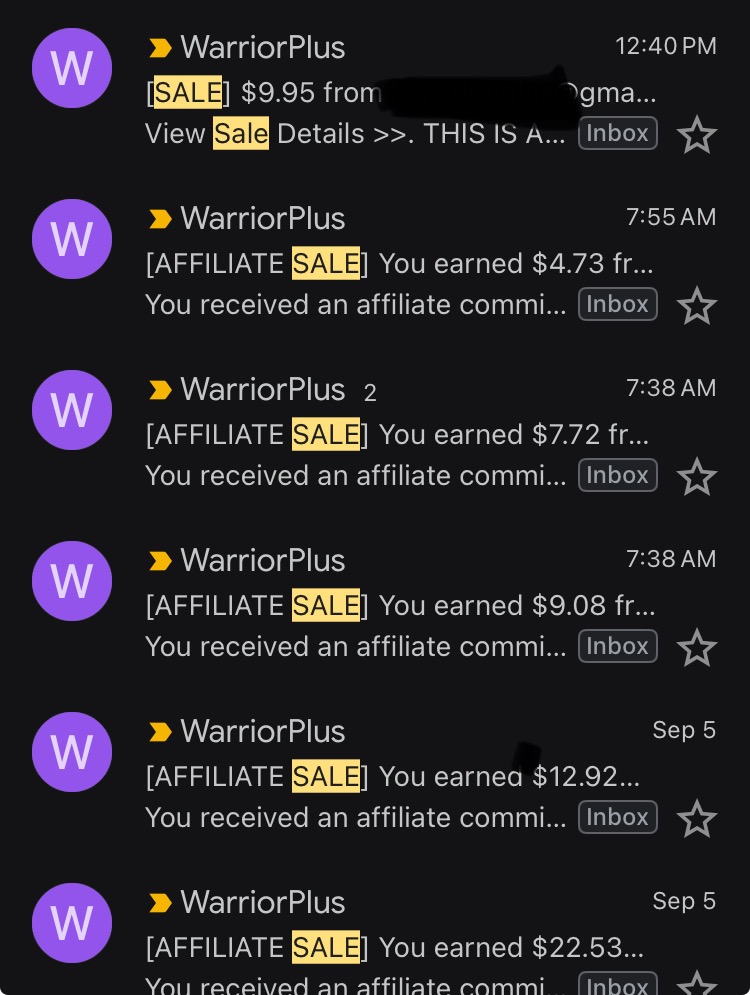
Task: Star the $9.95 SALE email
Action: pyautogui.click(x=696, y=135)
